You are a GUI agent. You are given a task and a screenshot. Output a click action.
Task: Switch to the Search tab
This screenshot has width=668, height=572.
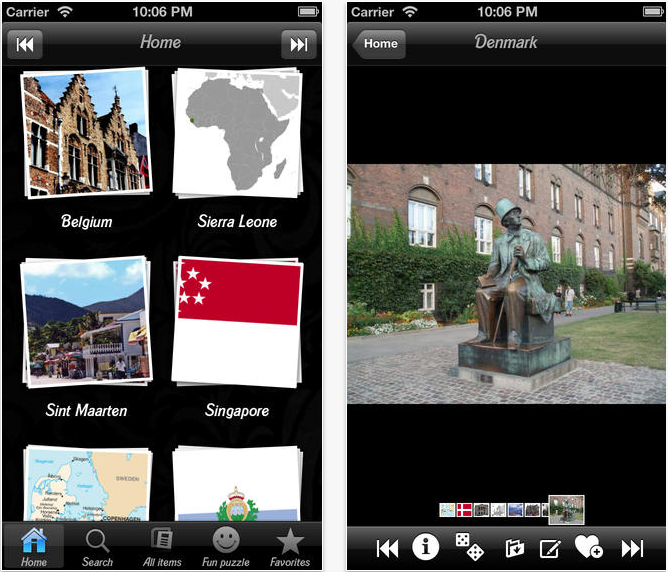pyautogui.click(x=98, y=547)
